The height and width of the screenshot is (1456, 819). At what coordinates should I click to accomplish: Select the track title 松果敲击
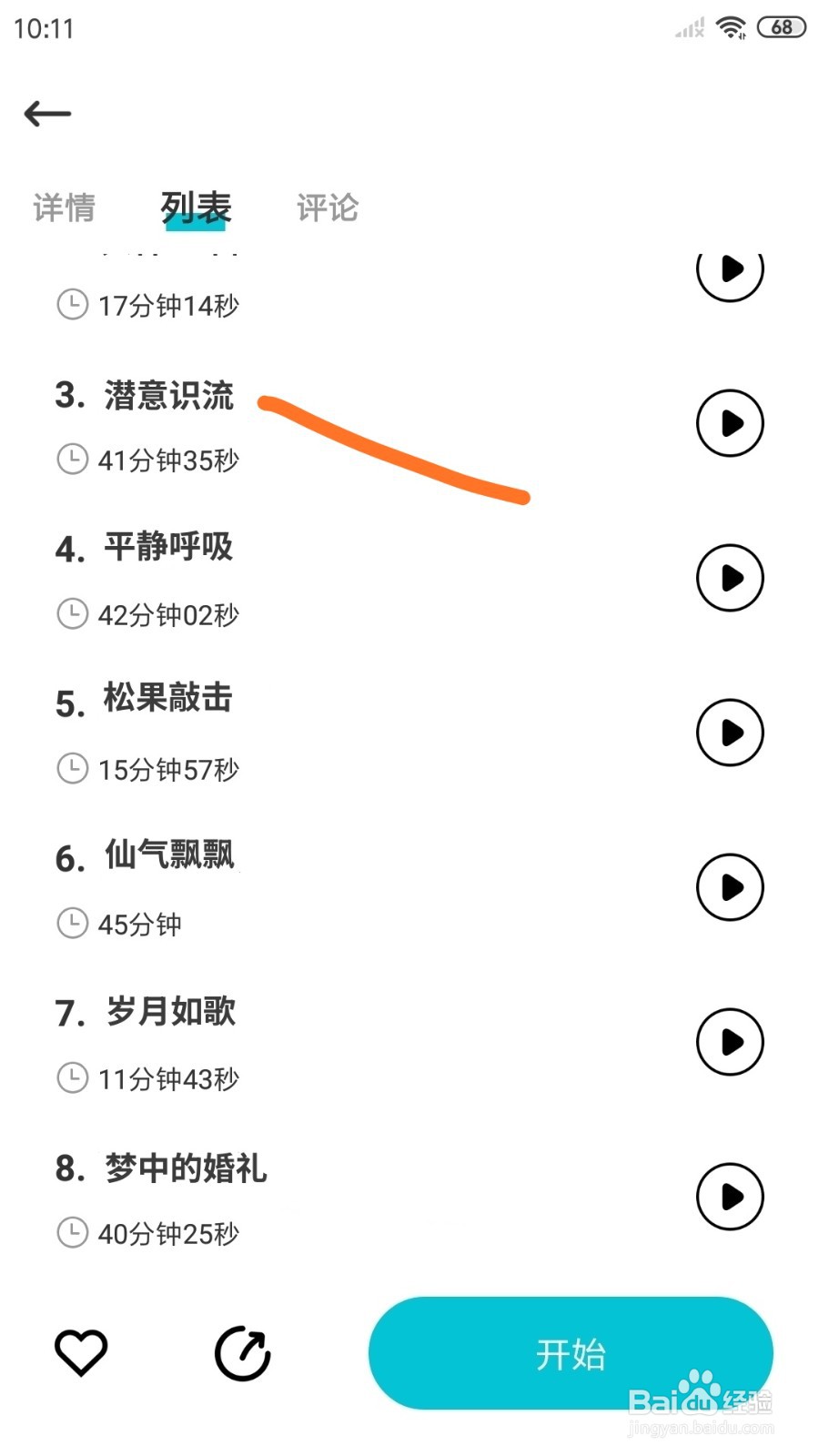pyautogui.click(x=167, y=701)
